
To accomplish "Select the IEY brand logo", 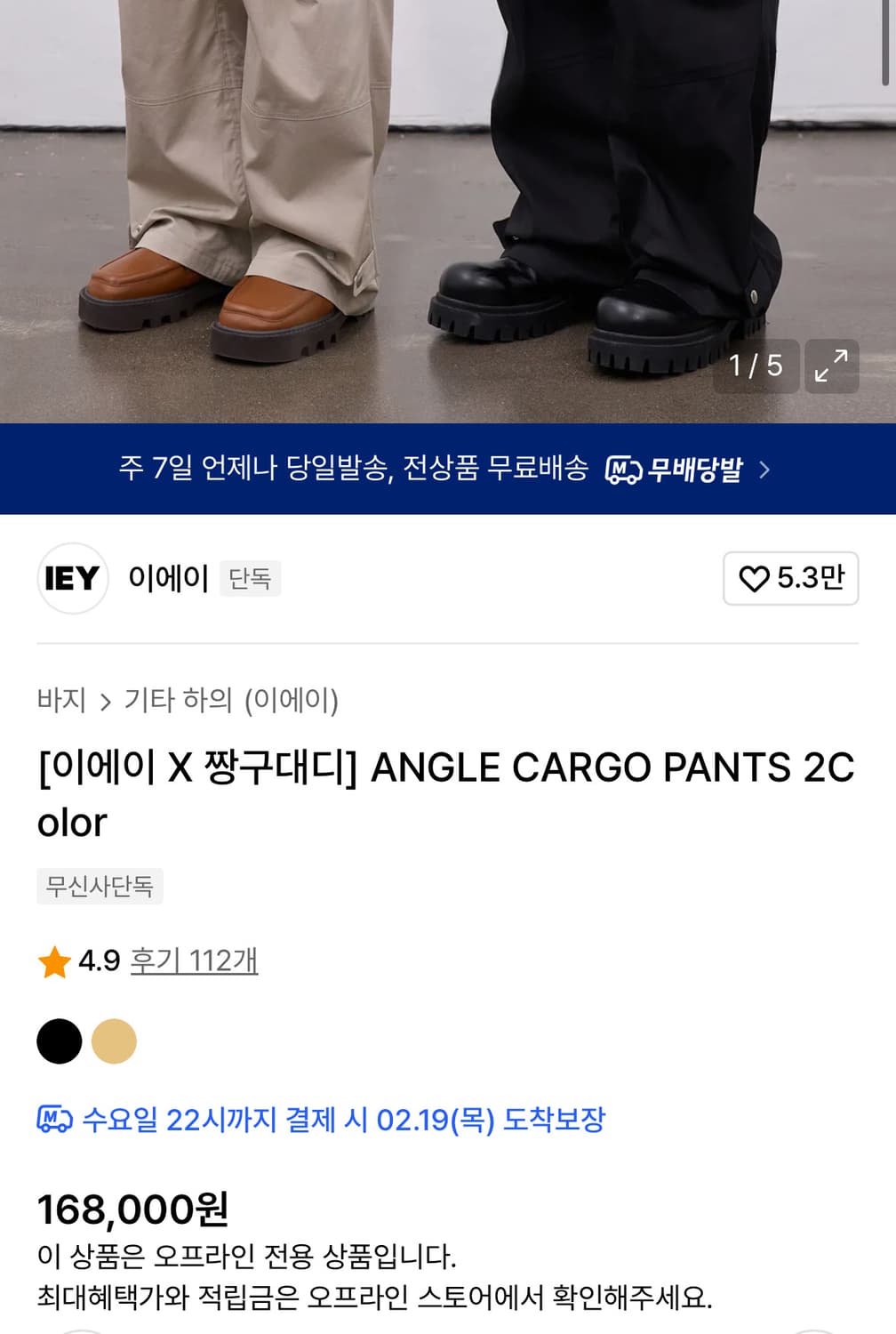I will 72,579.
